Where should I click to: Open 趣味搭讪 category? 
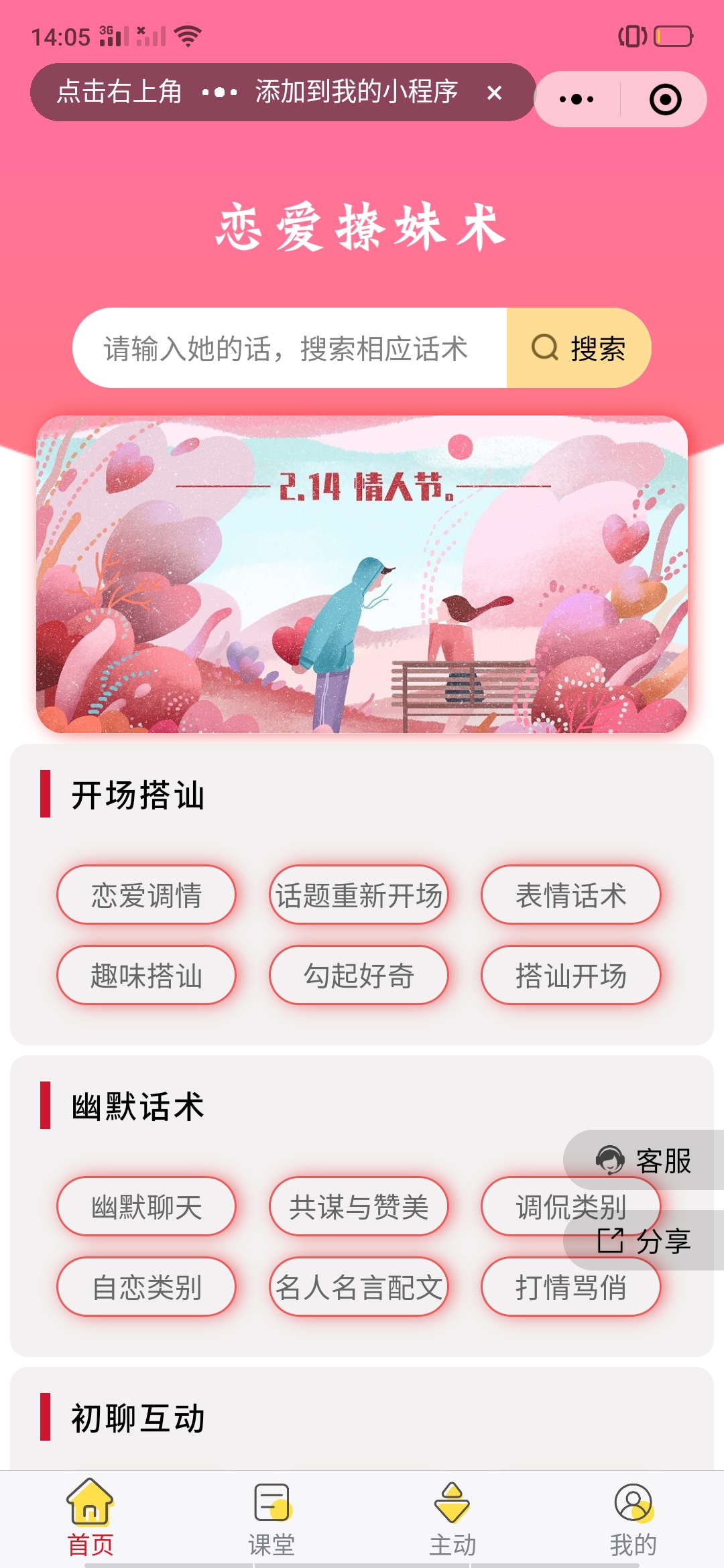147,975
